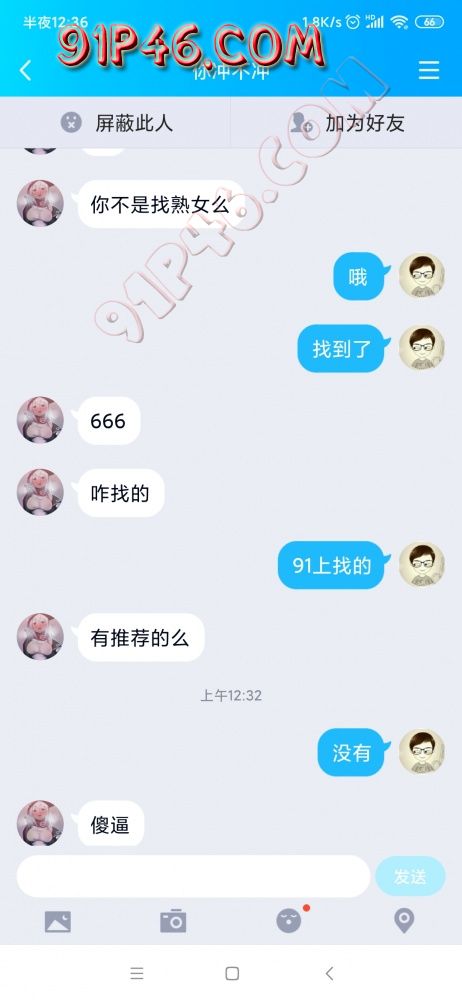Tap the message input field

click(x=193, y=876)
